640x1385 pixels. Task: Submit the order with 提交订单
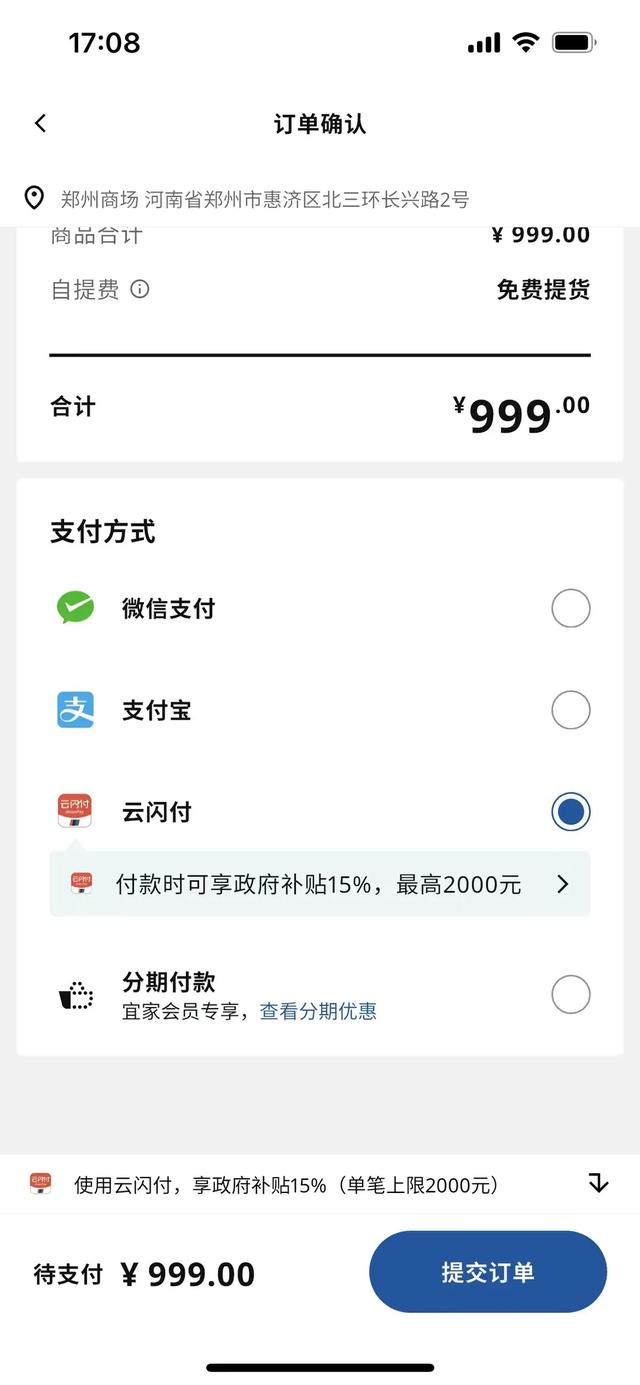point(487,1272)
